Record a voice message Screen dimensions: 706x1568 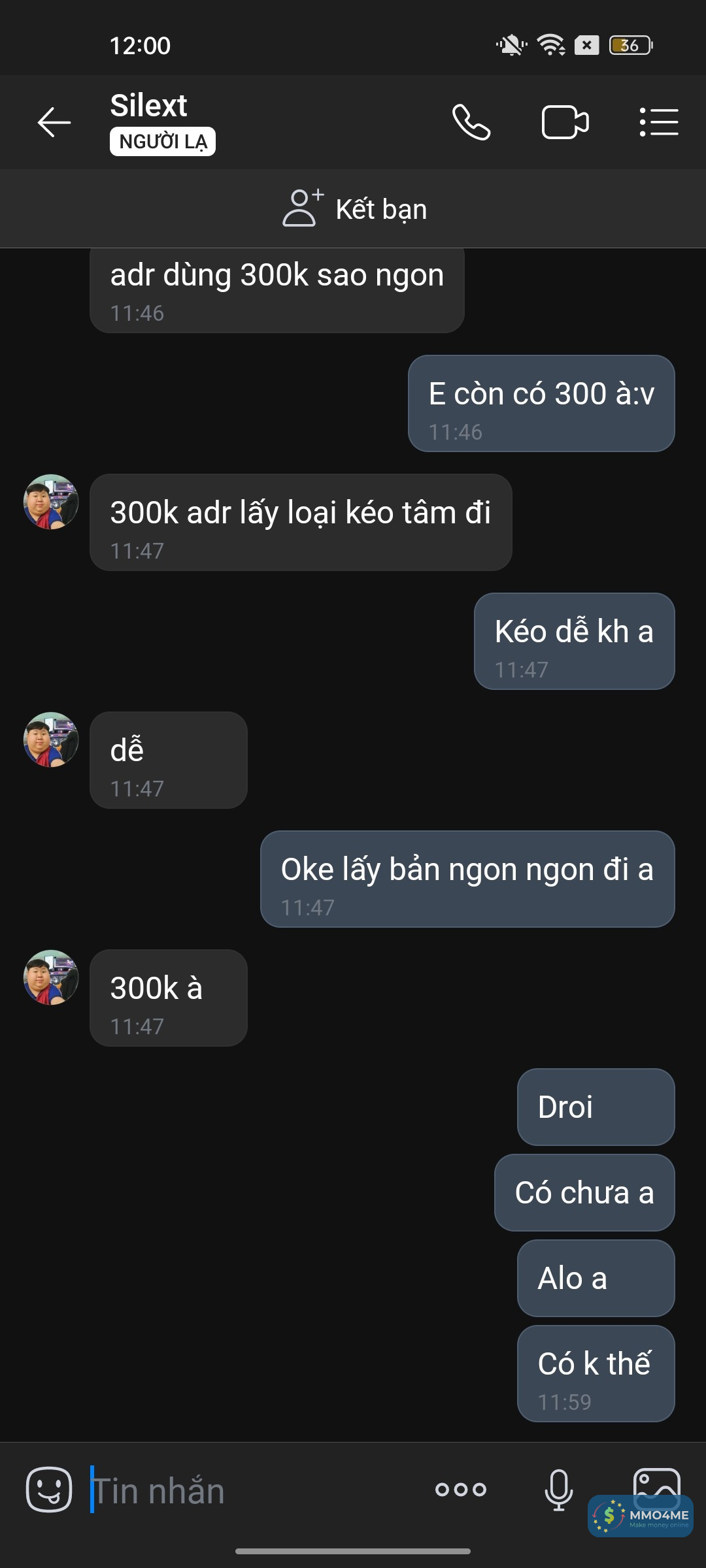(559, 1490)
